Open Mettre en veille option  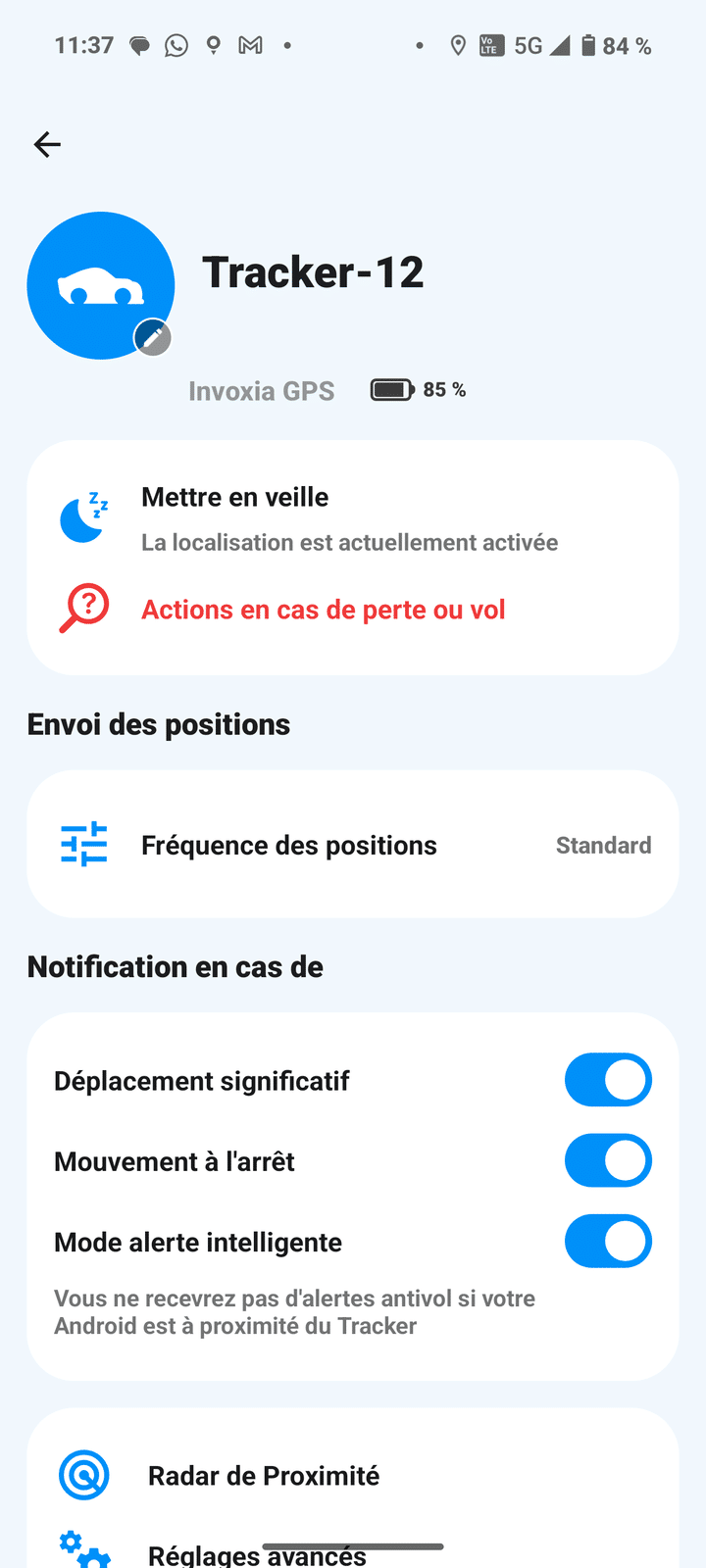tap(235, 498)
